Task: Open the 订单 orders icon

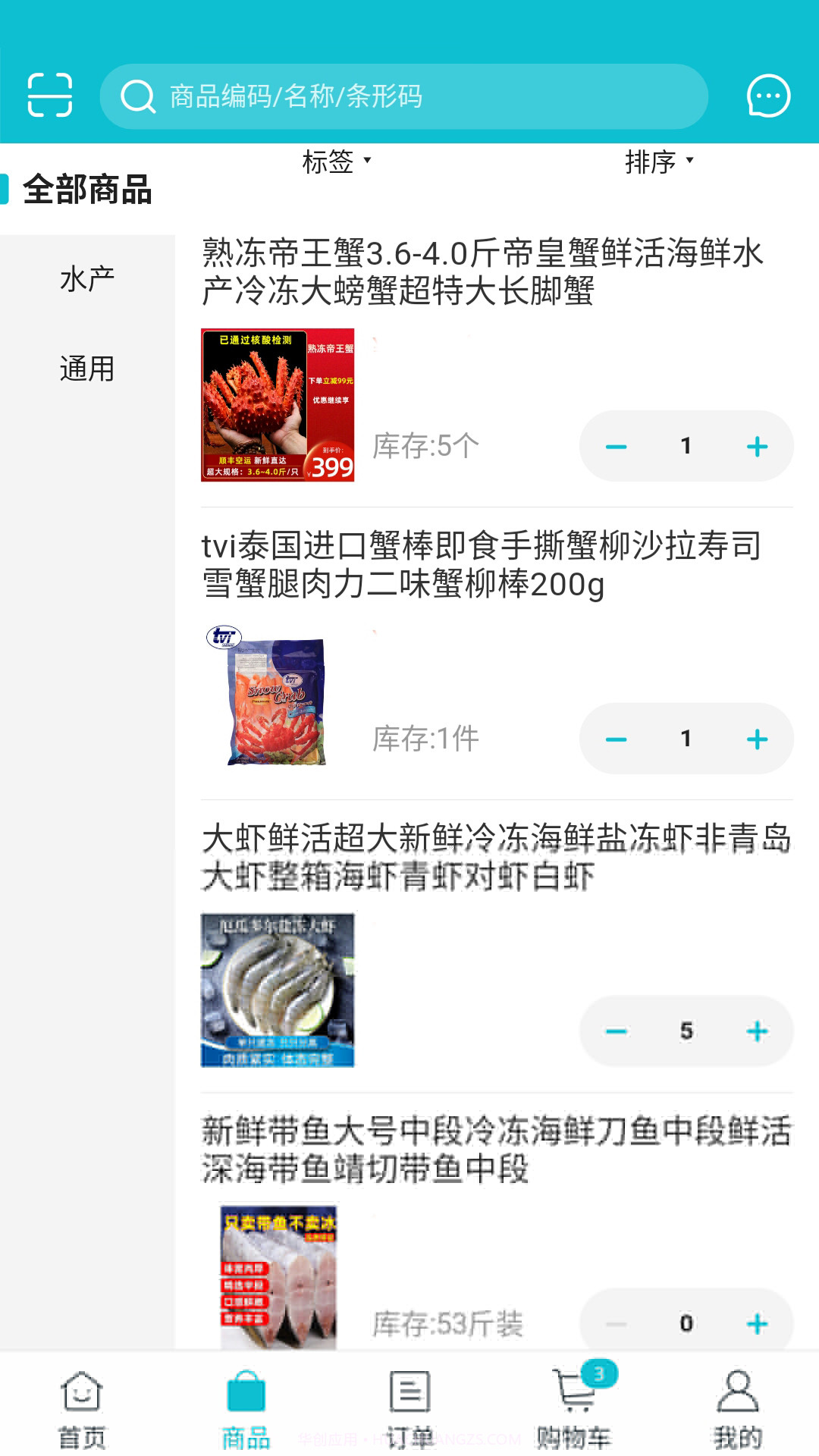Action: (x=409, y=1407)
